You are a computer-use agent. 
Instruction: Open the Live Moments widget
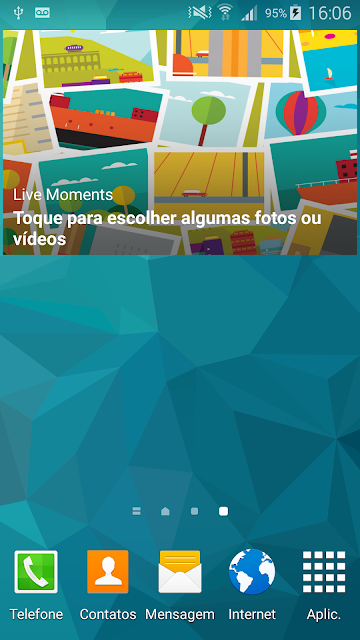tap(180, 142)
